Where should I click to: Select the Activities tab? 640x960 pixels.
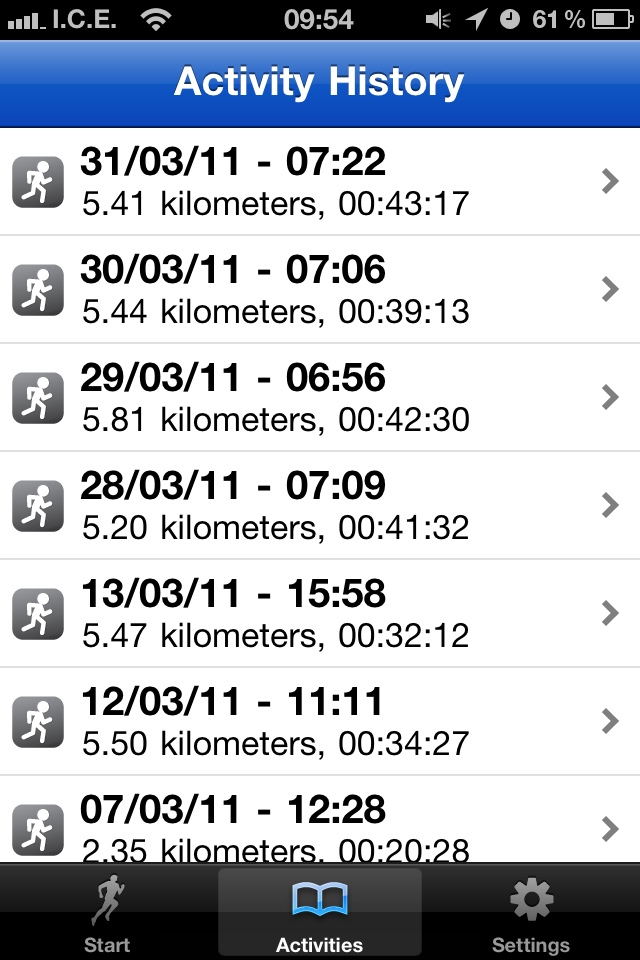pos(320,913)
